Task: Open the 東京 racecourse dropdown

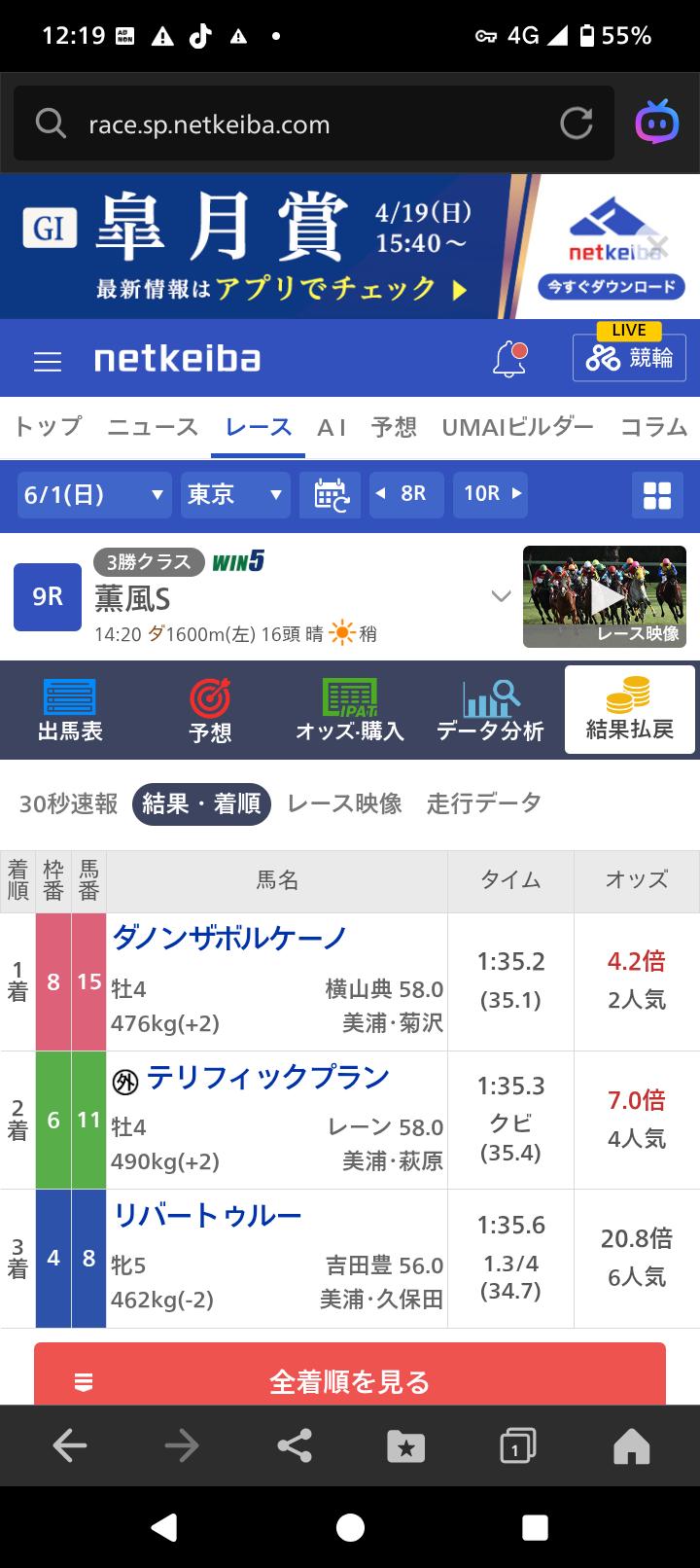Action: [235, 494]
